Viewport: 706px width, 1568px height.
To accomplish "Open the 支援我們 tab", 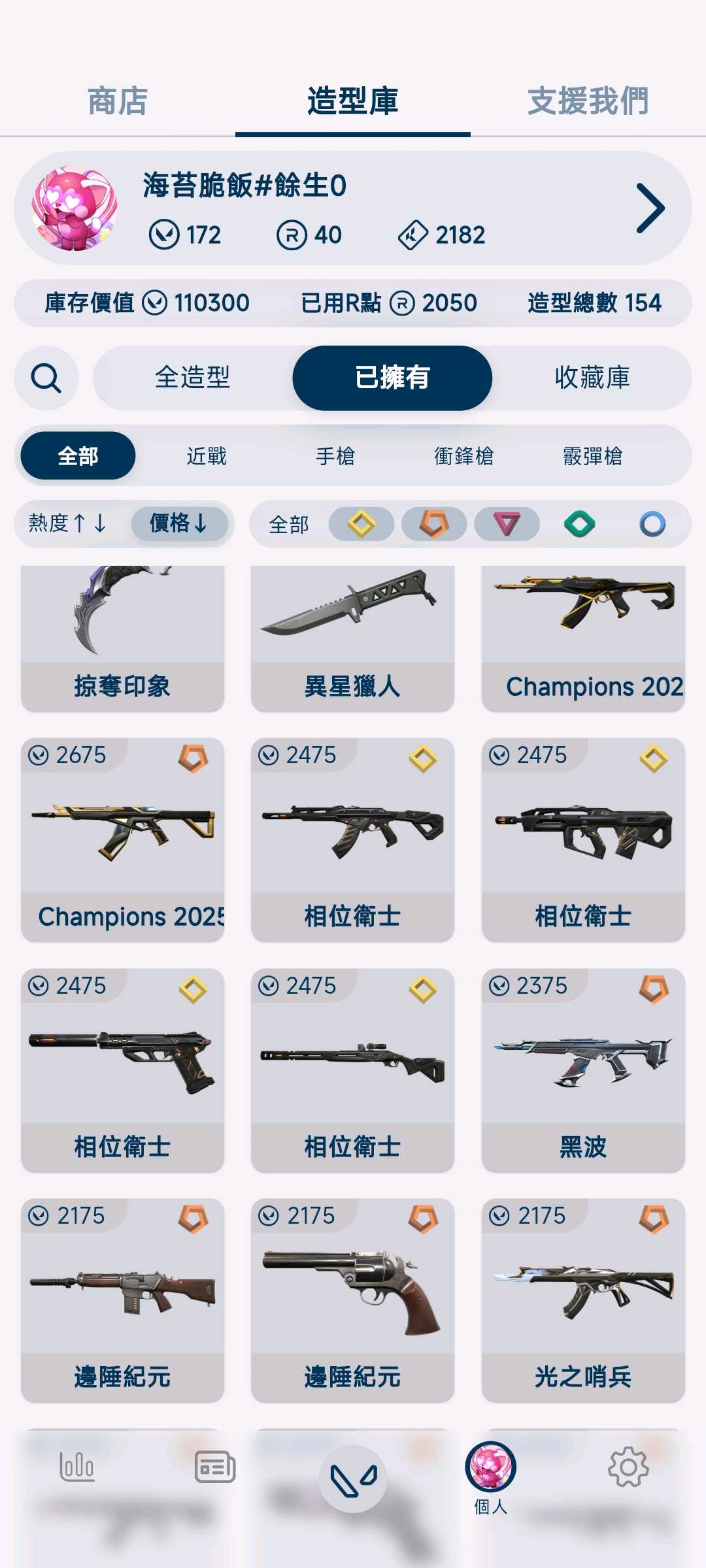I will [588, 101].
